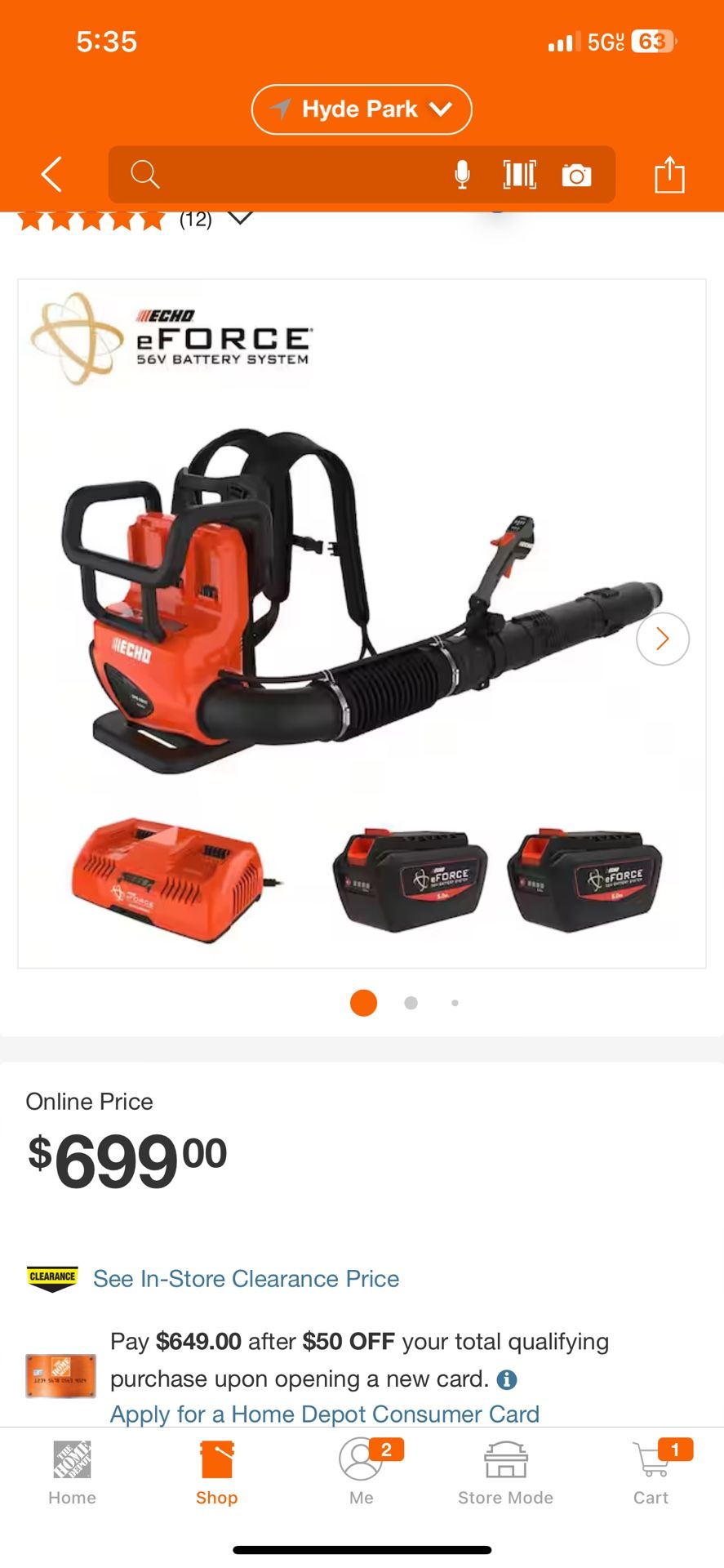Open the Hyde Park store selector
Viewport: 724px width, 1568px height.
361,109
